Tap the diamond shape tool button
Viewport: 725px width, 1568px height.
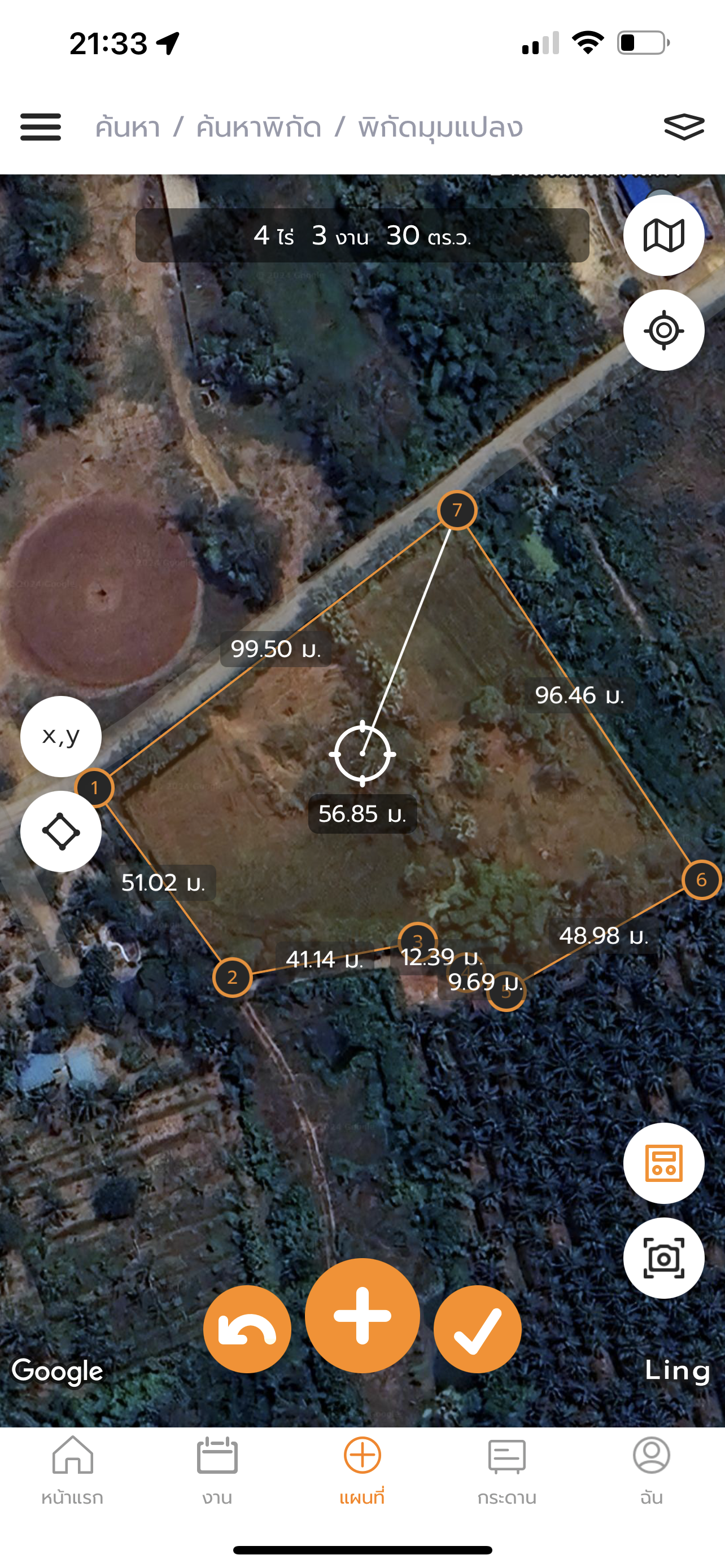click(x=61, y=831)
